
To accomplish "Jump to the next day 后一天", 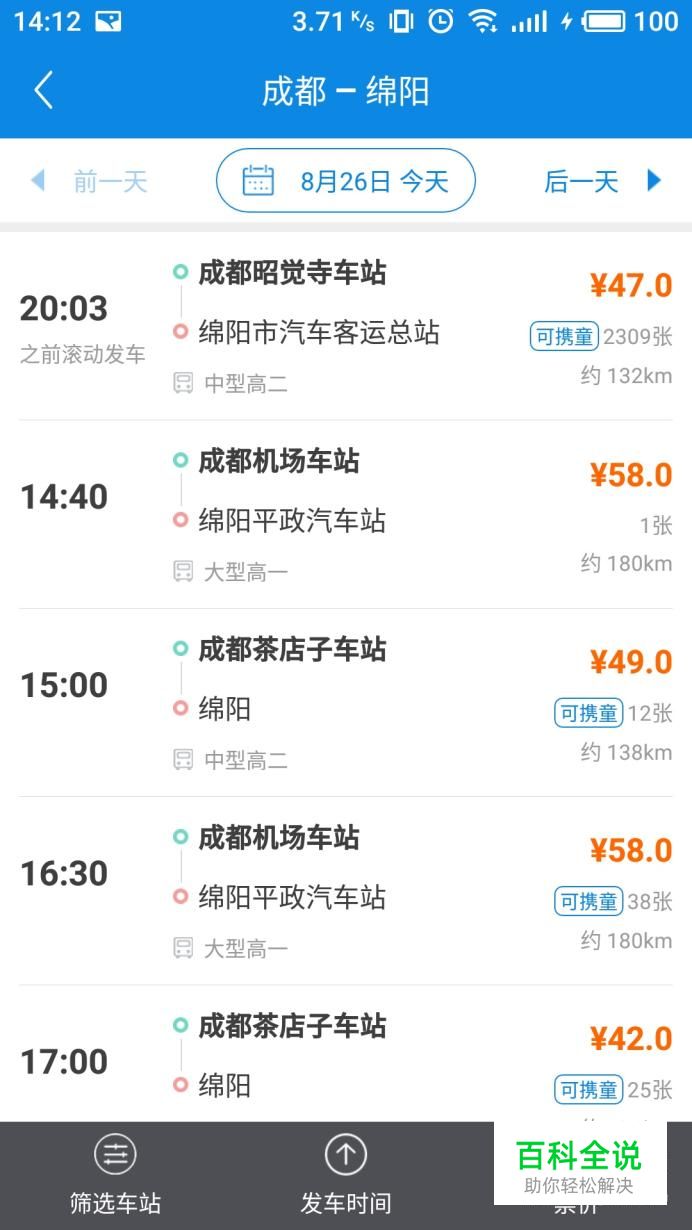I will [x=603, y=181].
